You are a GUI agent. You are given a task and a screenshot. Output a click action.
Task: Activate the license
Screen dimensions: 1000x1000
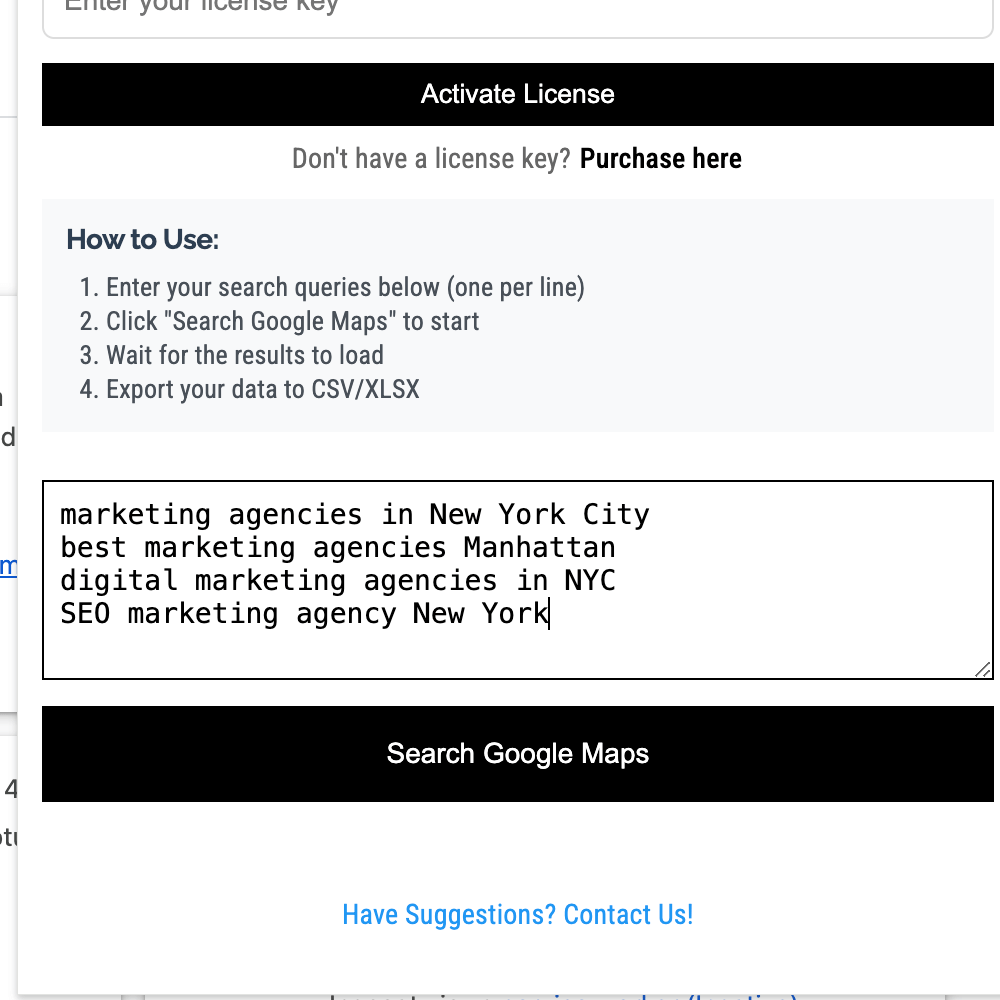point(517,94)
